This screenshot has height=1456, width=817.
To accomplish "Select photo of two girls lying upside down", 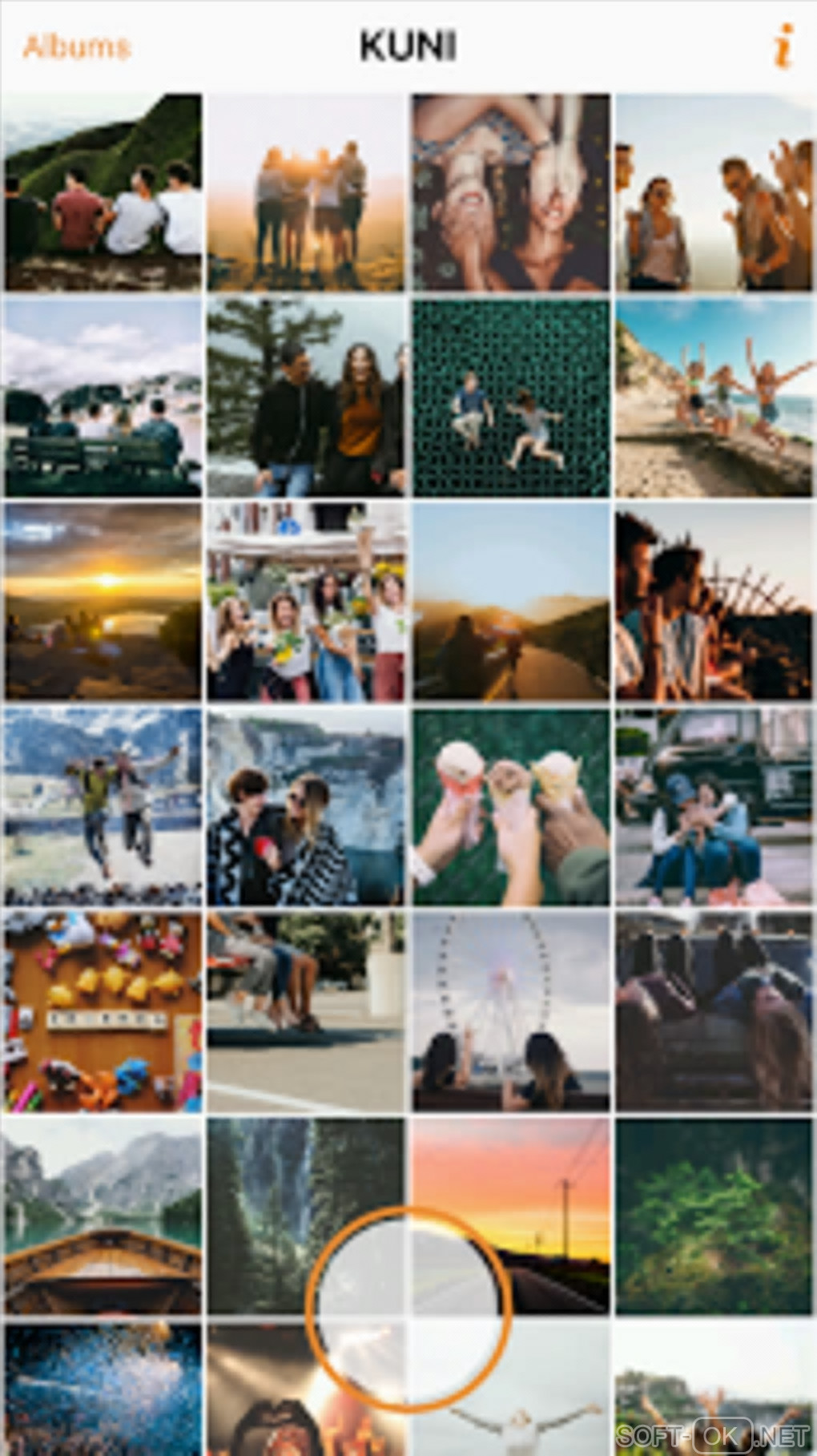I will [510, 192].
